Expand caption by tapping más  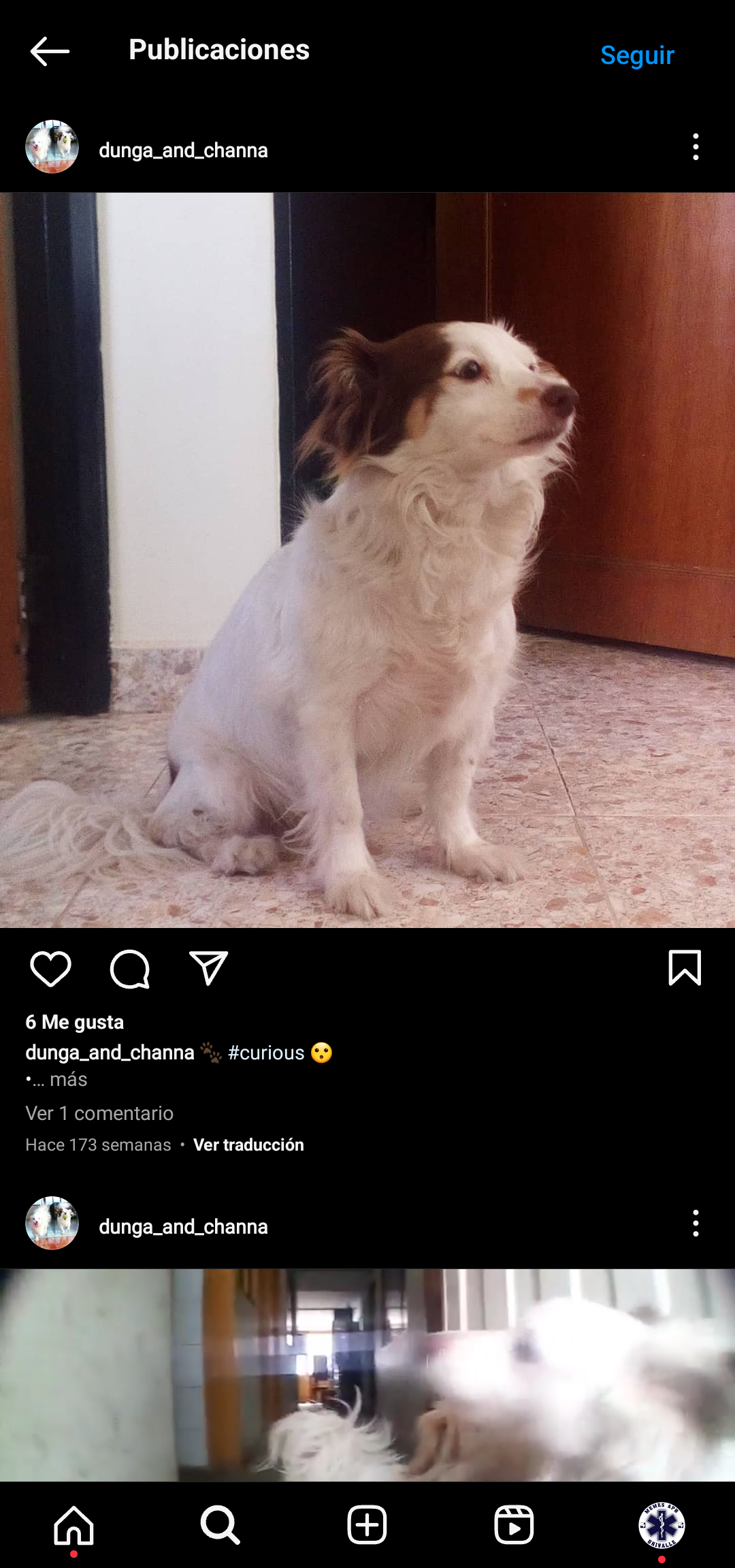point(68,1079)
